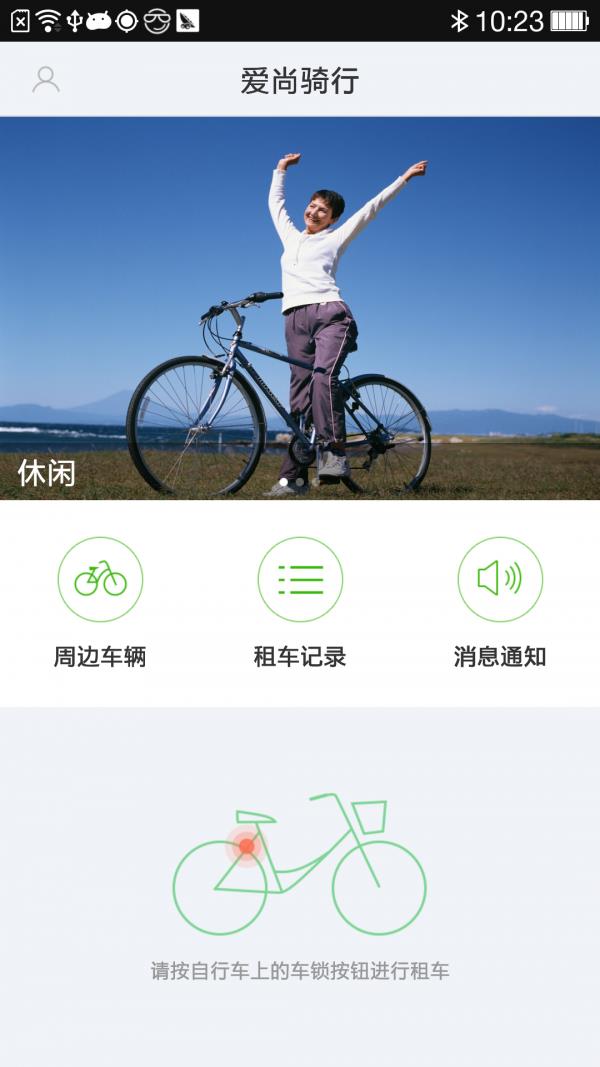Viewport: 600px width, 1067px height.
Task: Open the 休闲 banner image
Action: (300, 308)
